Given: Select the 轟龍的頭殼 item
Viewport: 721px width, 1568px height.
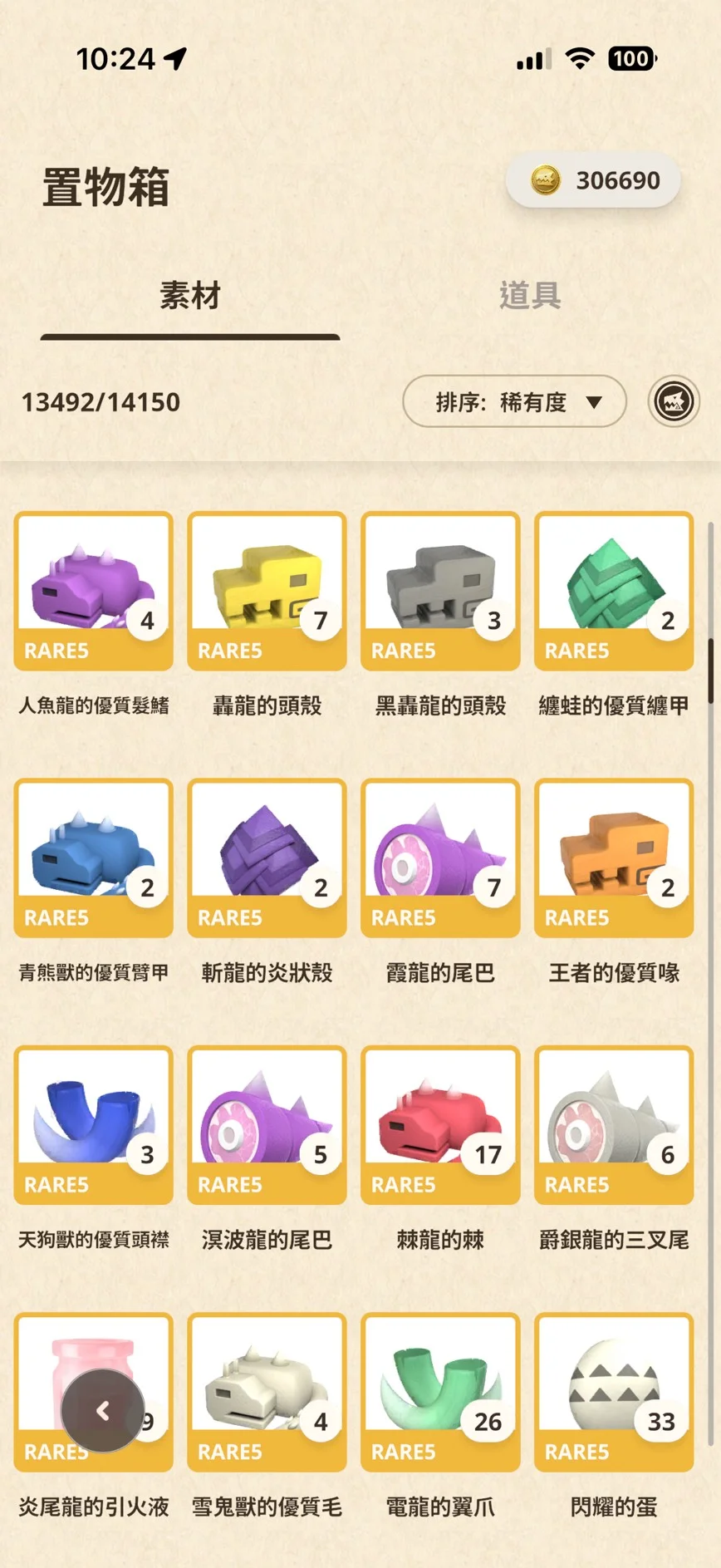Looking at the screenshot, I should (267, 592).
